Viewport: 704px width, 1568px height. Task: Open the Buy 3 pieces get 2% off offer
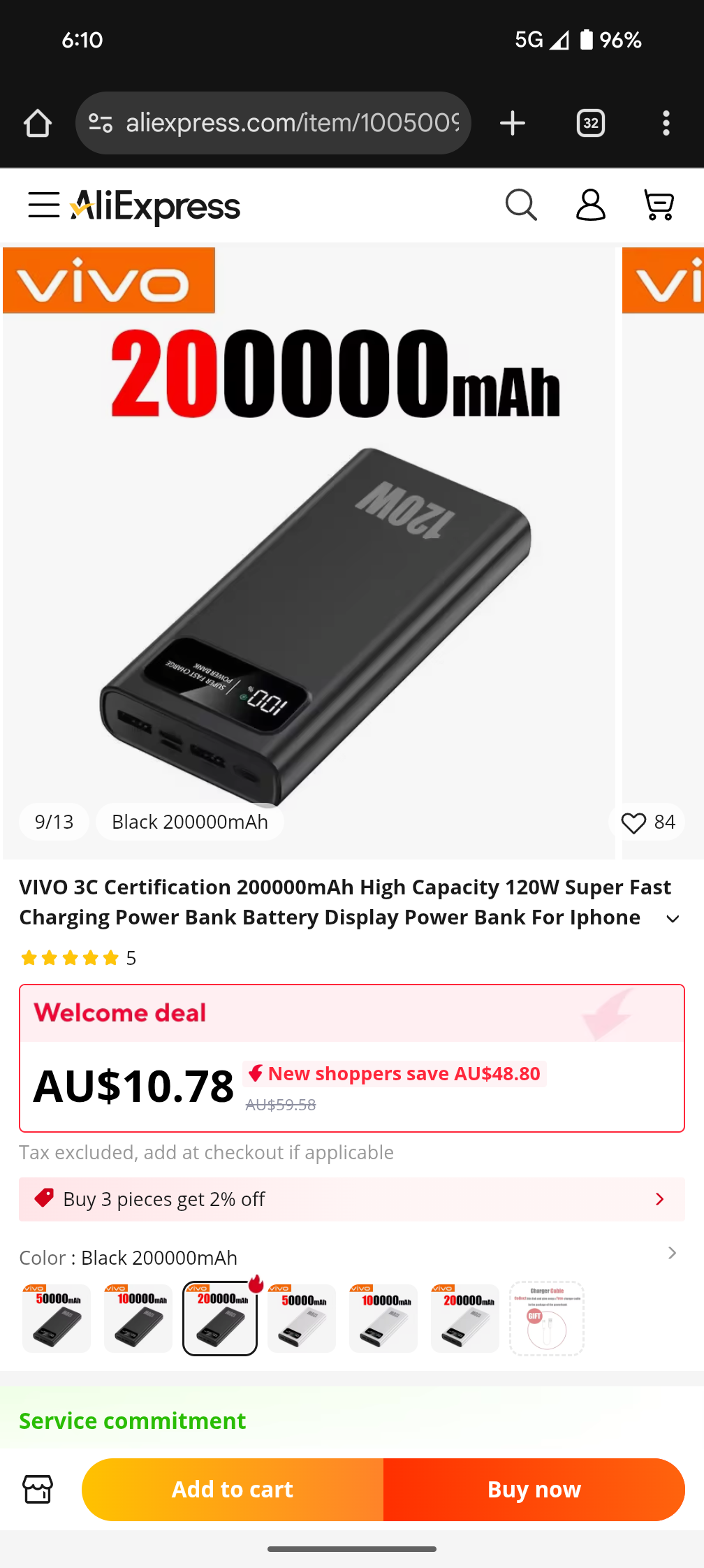pyautogui.click(x=351, y=1199)
